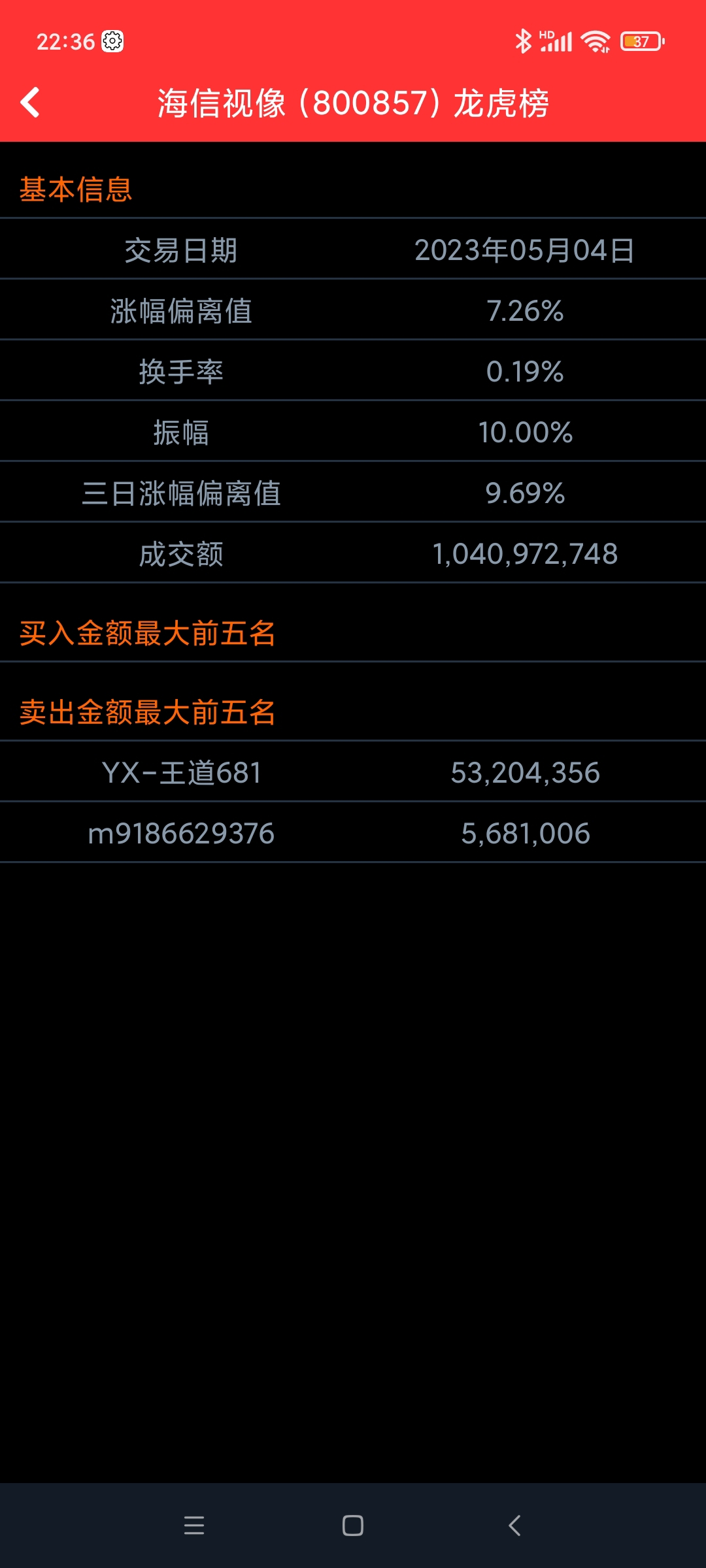Viewport: 706px width, 1568px height.
Task: Open the m9186629376 seller row
Action: coord(353,833)
